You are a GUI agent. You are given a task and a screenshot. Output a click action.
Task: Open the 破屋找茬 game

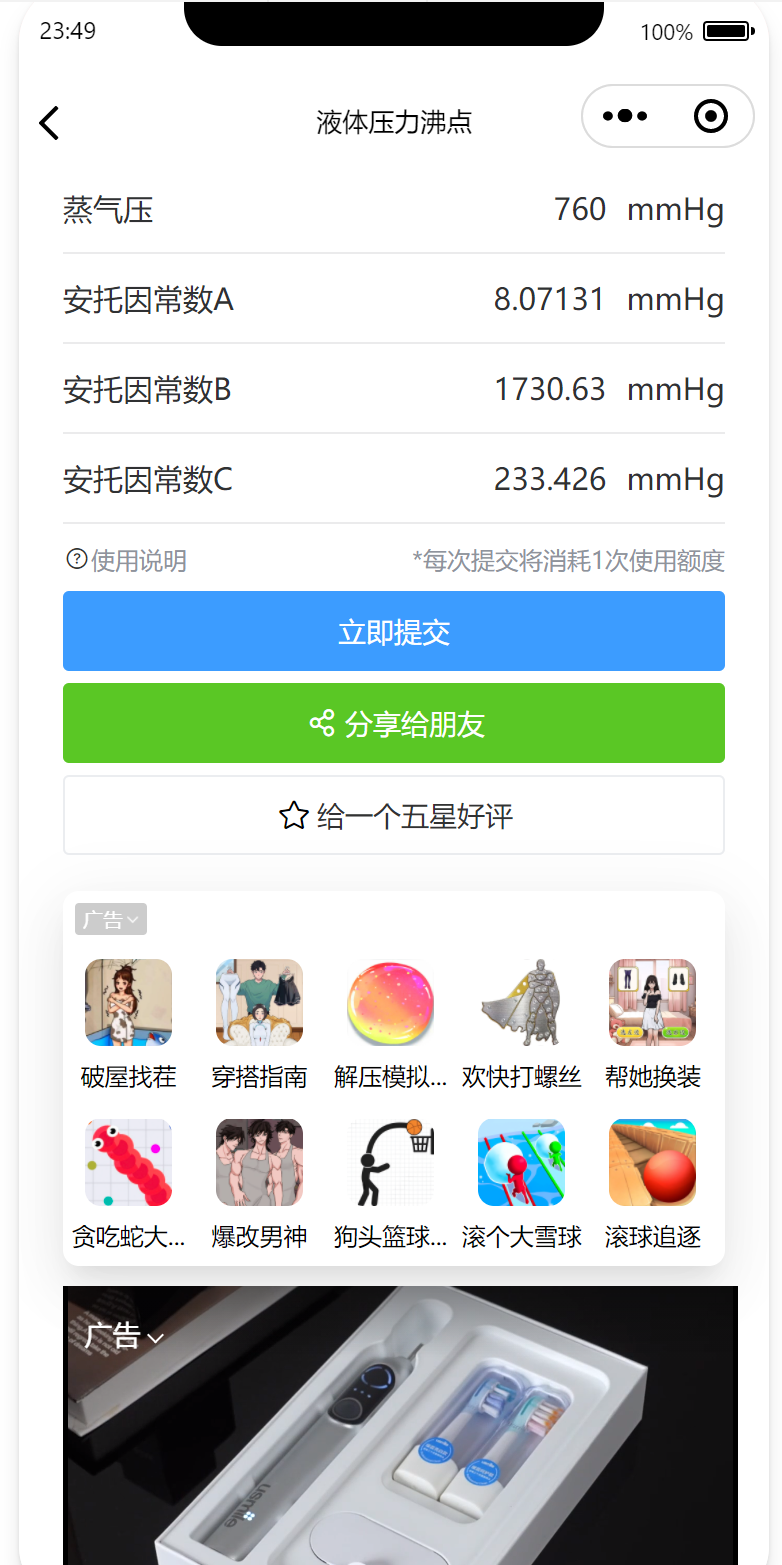point(128,1003)
